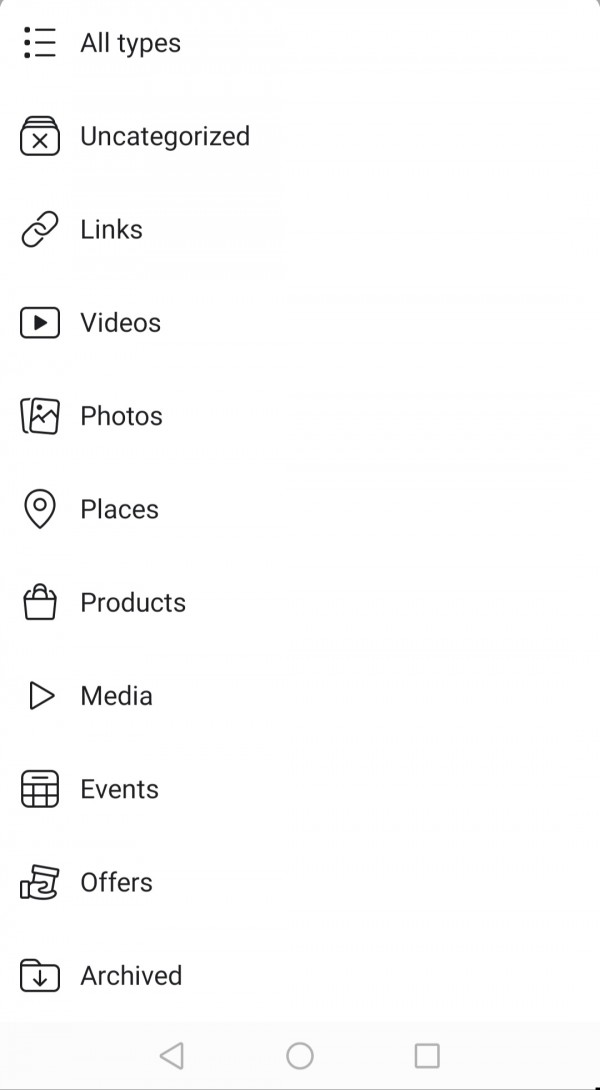This screenshot has height=1090, width=600.
Task: Tap the system home button
Action: 300,1055
